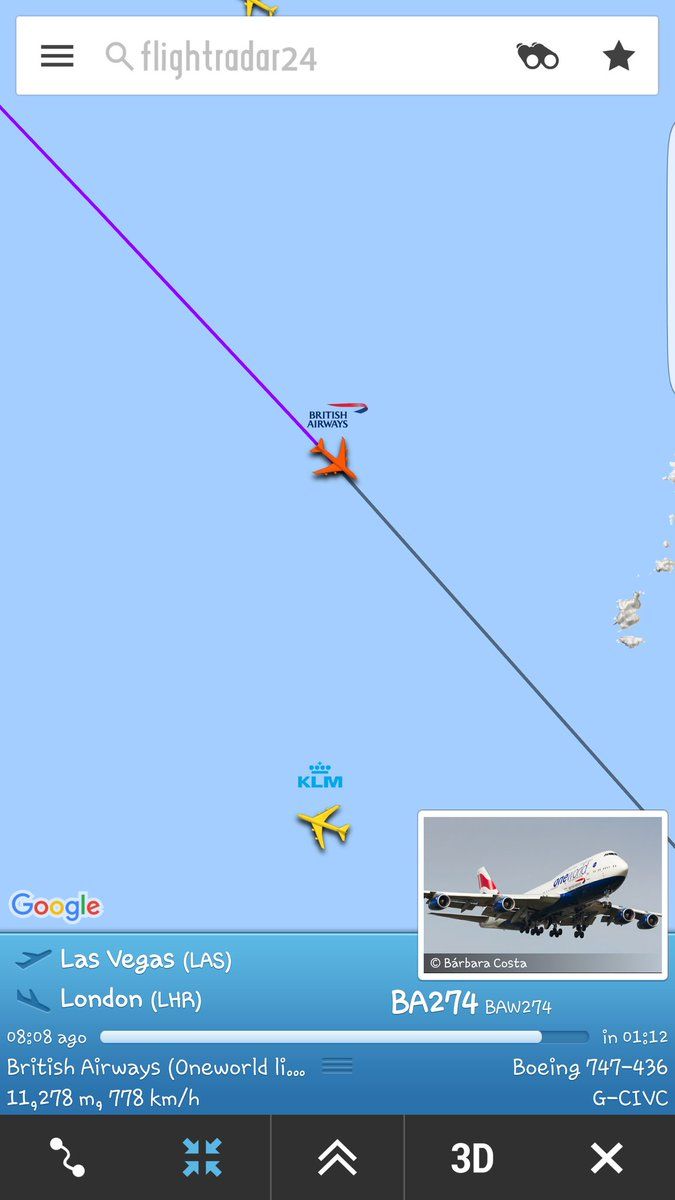The height and width of the screenshot is (1200, 675).
Task: Switch to 3D view
Action: tap(472, 1158)
